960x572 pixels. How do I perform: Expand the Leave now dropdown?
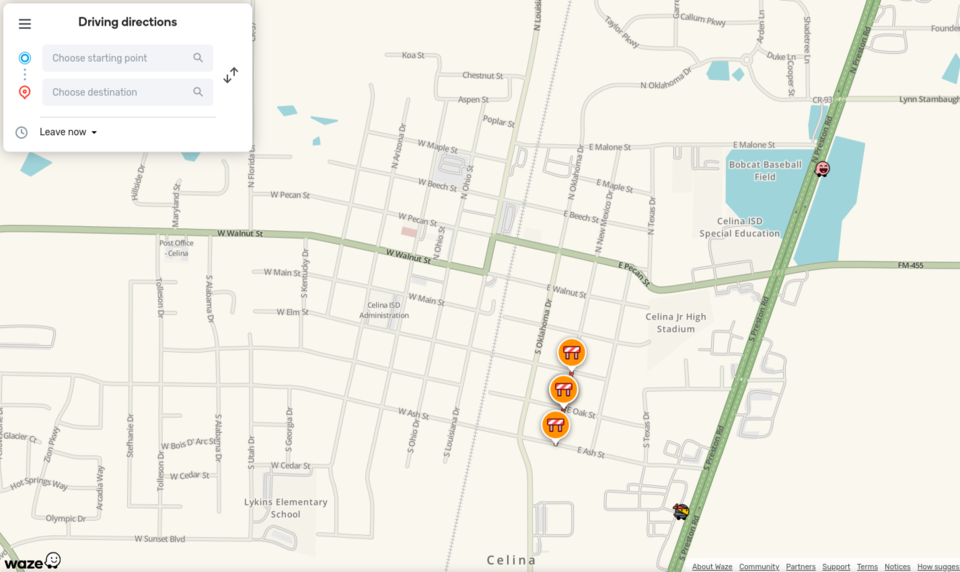coord(68,132)
